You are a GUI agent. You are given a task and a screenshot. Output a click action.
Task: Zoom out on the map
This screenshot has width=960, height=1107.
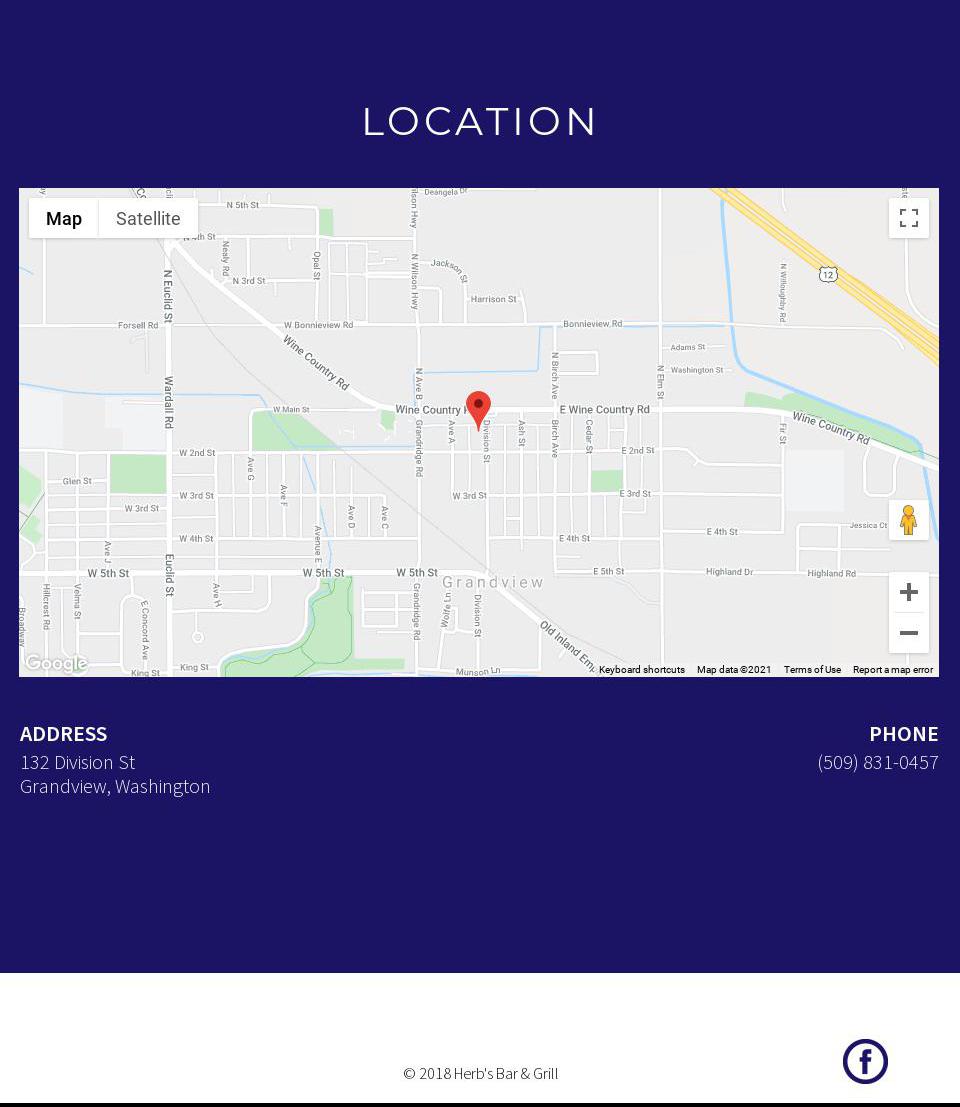[x=908, y=633]
